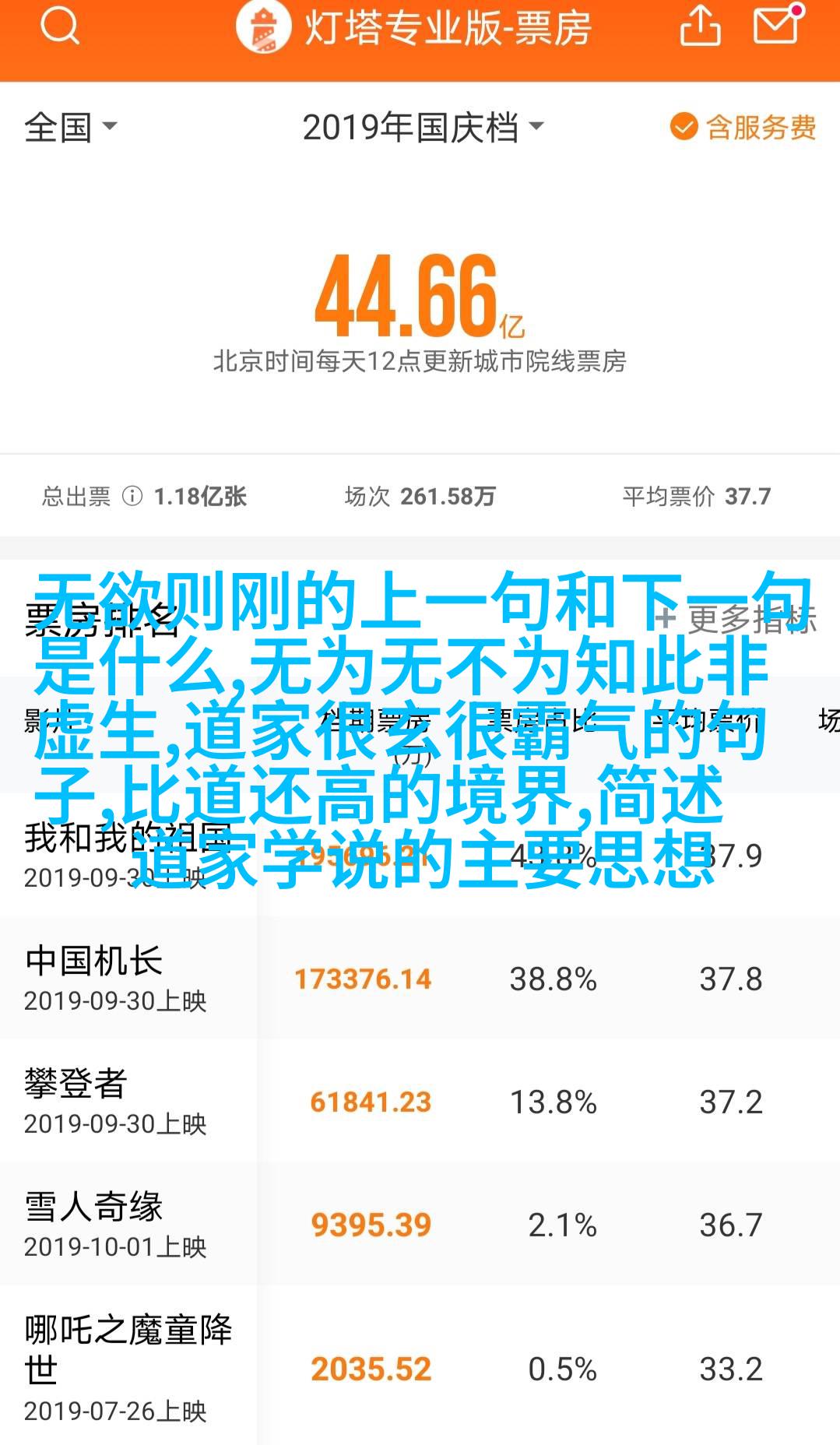Open the messages envelope icon
This screenshot has height=1445, width=840.
click(776, 25)
